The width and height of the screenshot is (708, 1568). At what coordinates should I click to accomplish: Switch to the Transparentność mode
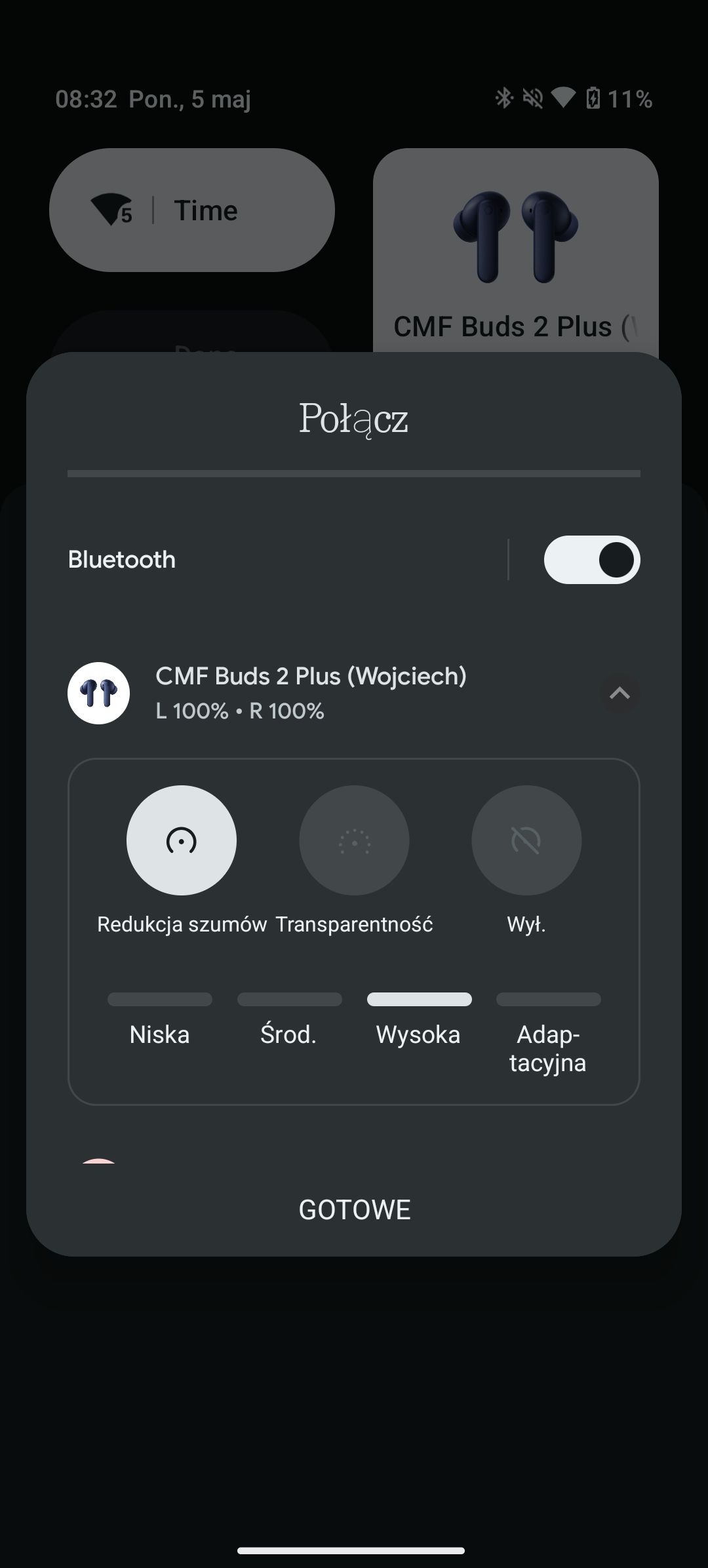tap(354, 840)
